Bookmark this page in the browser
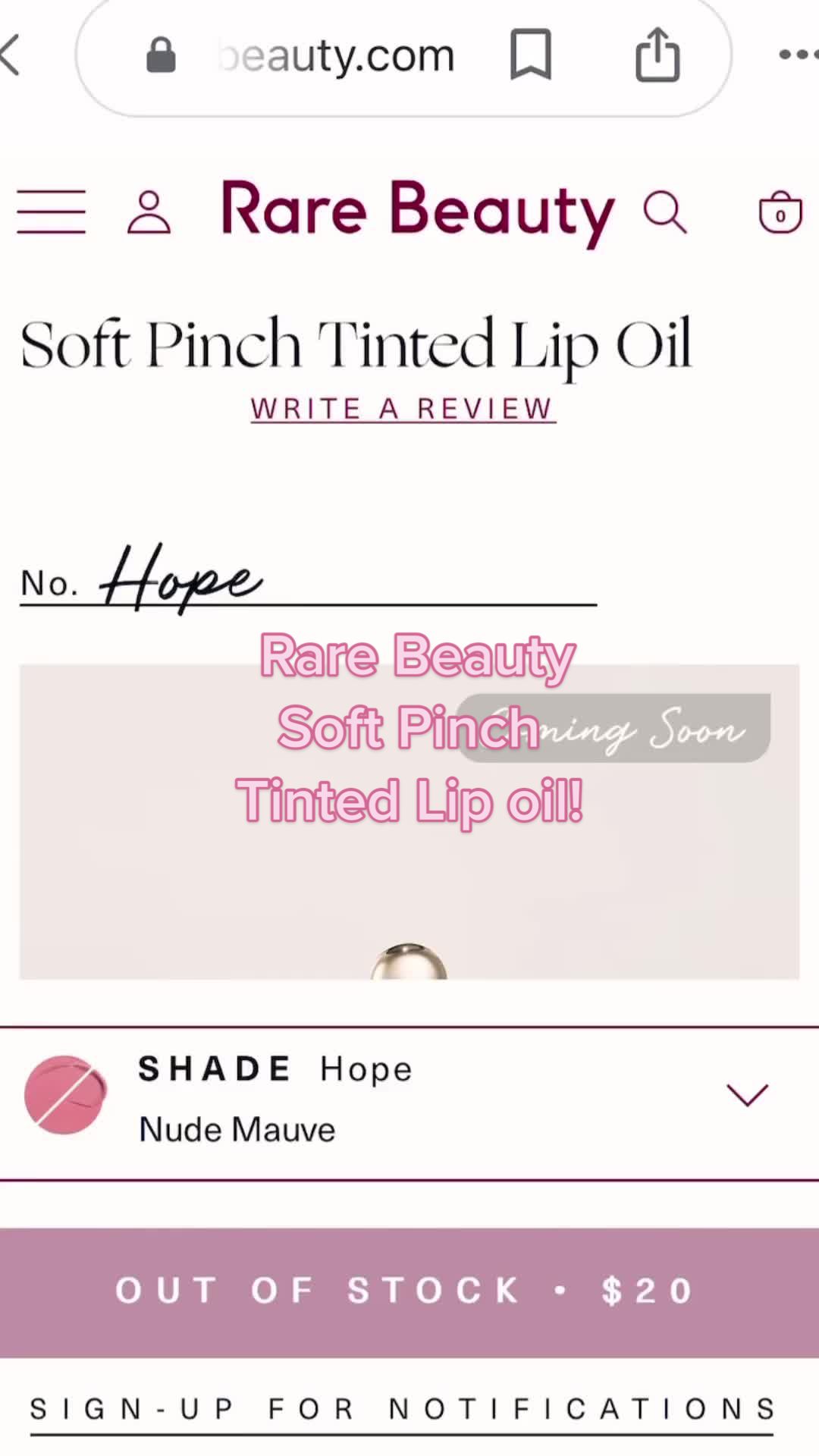The height and width of the screenshot is (1456, 819). (530, 55)
